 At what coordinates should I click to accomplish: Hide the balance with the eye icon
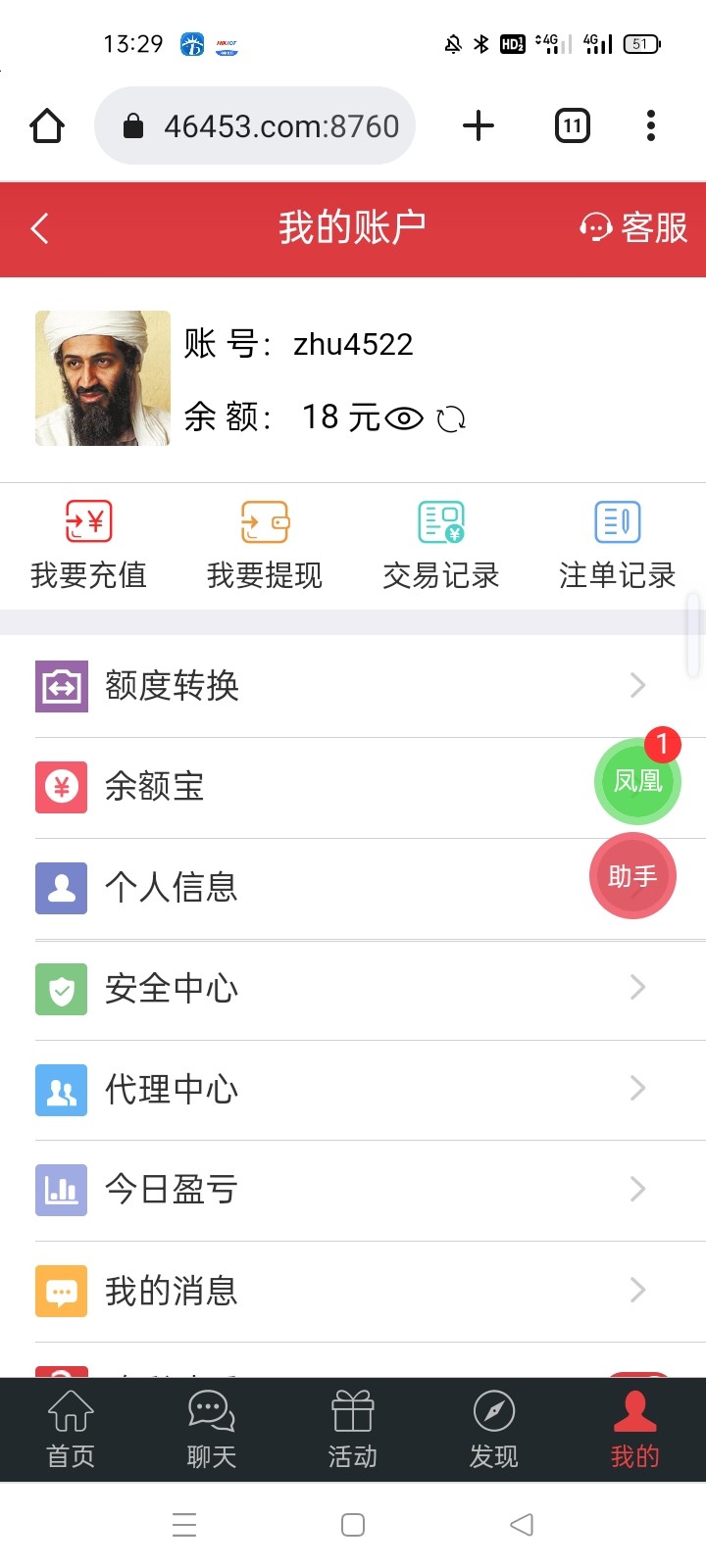click(x=404, y=419)
